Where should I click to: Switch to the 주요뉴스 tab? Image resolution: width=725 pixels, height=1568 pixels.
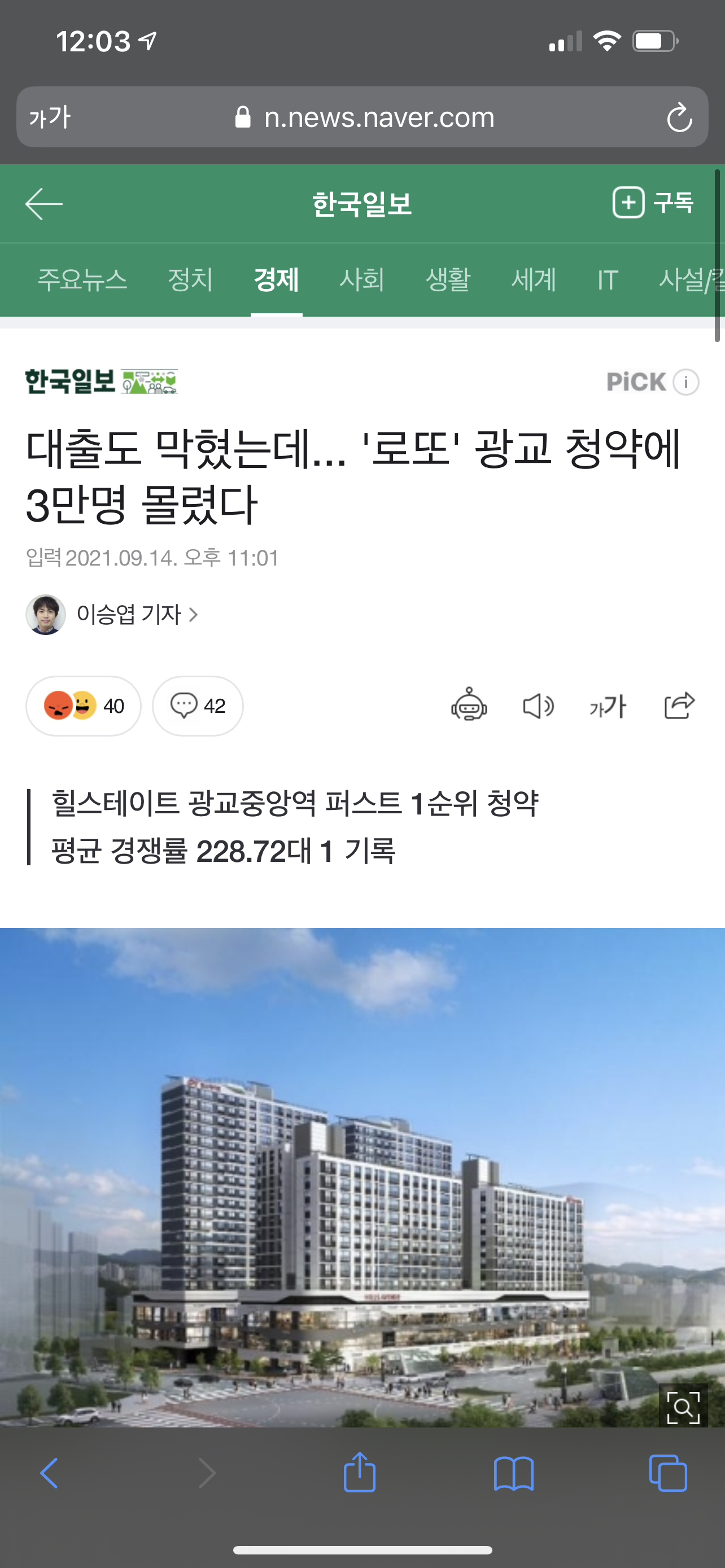[x=83, y=279]
